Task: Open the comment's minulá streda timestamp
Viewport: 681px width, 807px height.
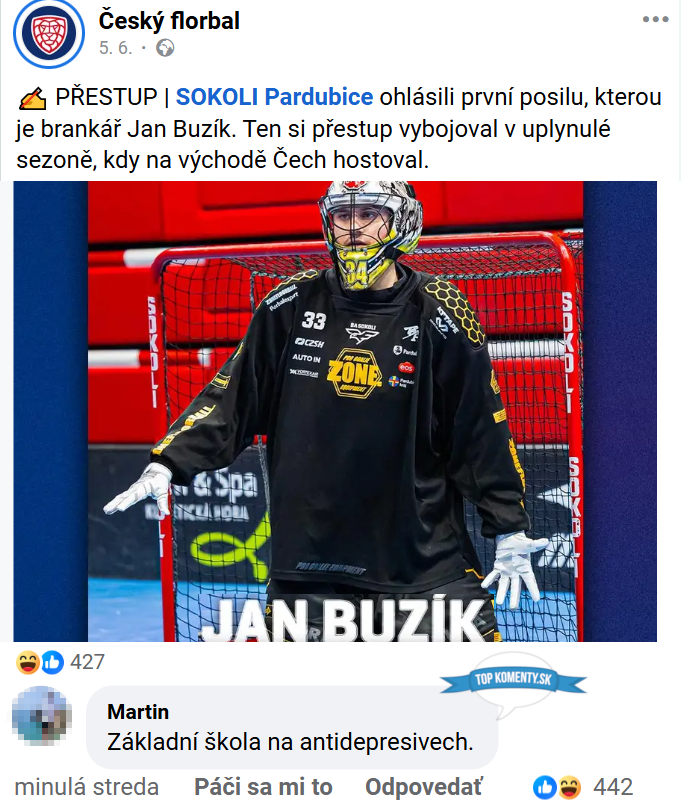Action: pos(86,787)
